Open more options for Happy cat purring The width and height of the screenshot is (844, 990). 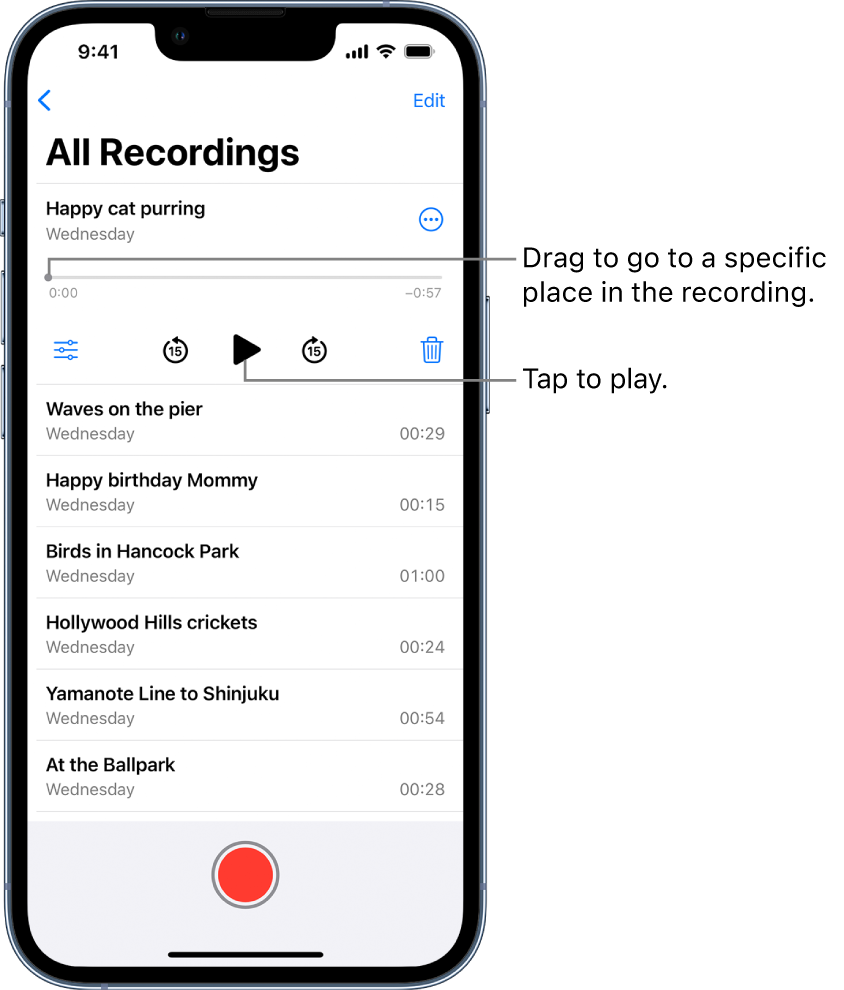tap(431, 220)
